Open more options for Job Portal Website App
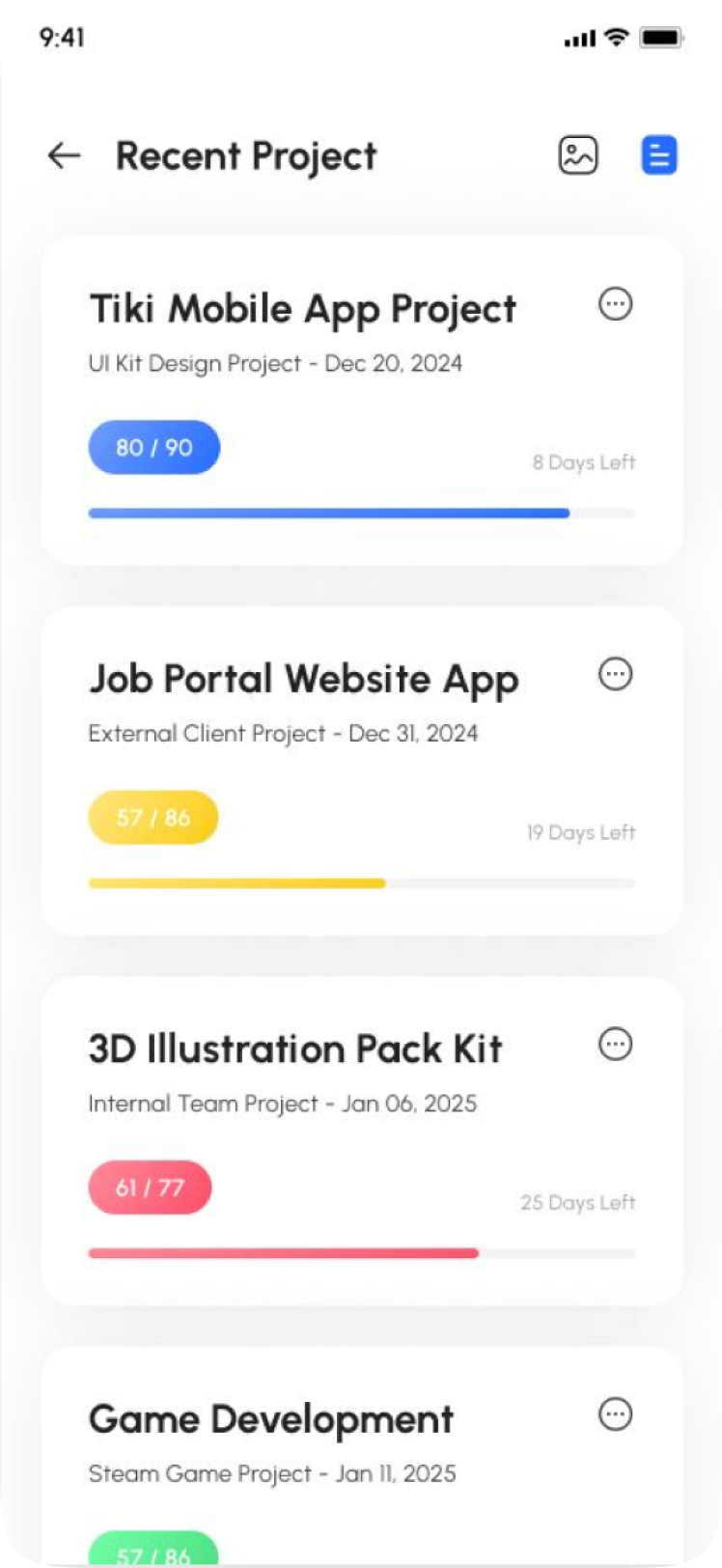The height and width of the screenshot is (1568, 722). pyautogui.click(x=616, y=674)
